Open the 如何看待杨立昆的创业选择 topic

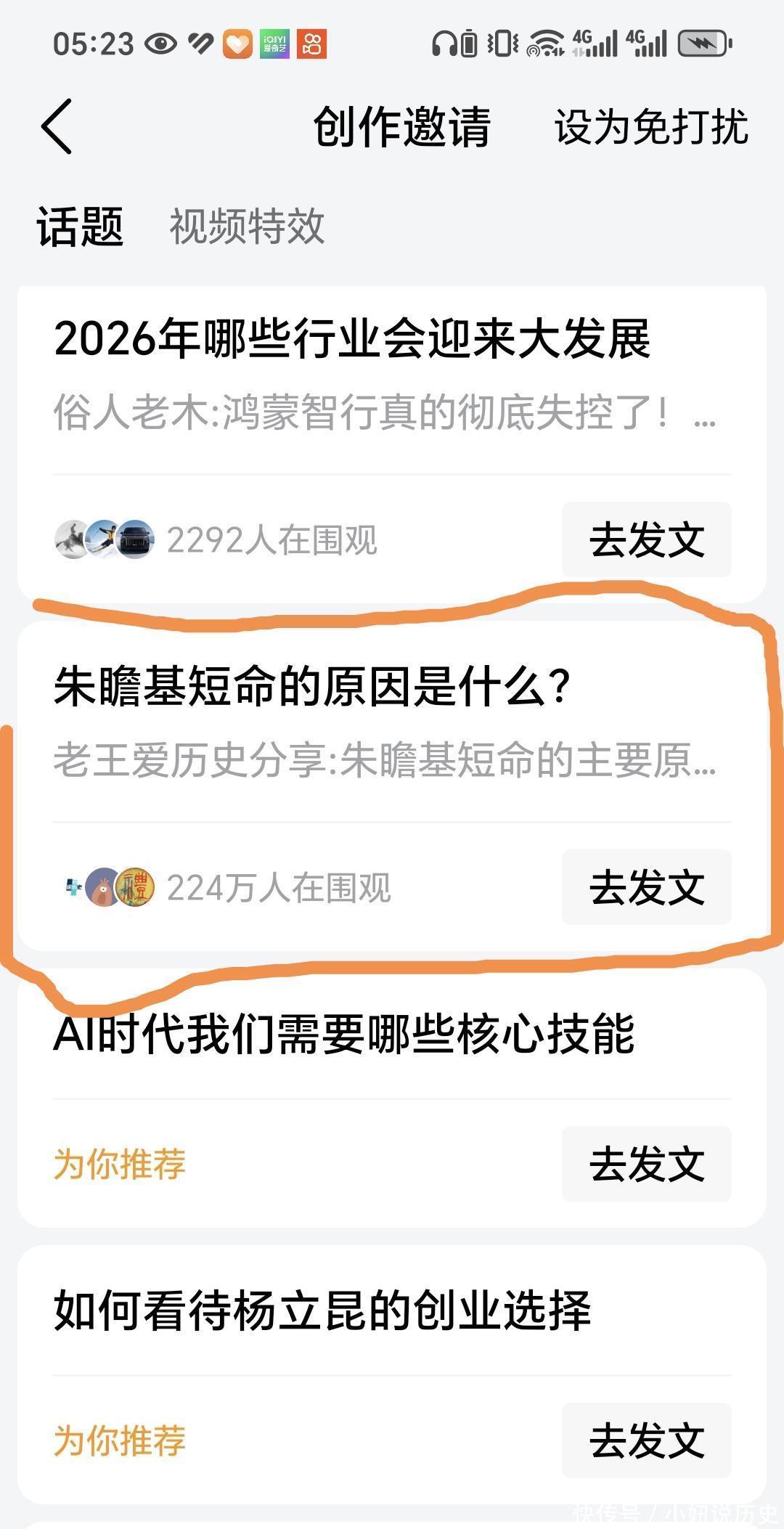click(x=322, y=1310)
